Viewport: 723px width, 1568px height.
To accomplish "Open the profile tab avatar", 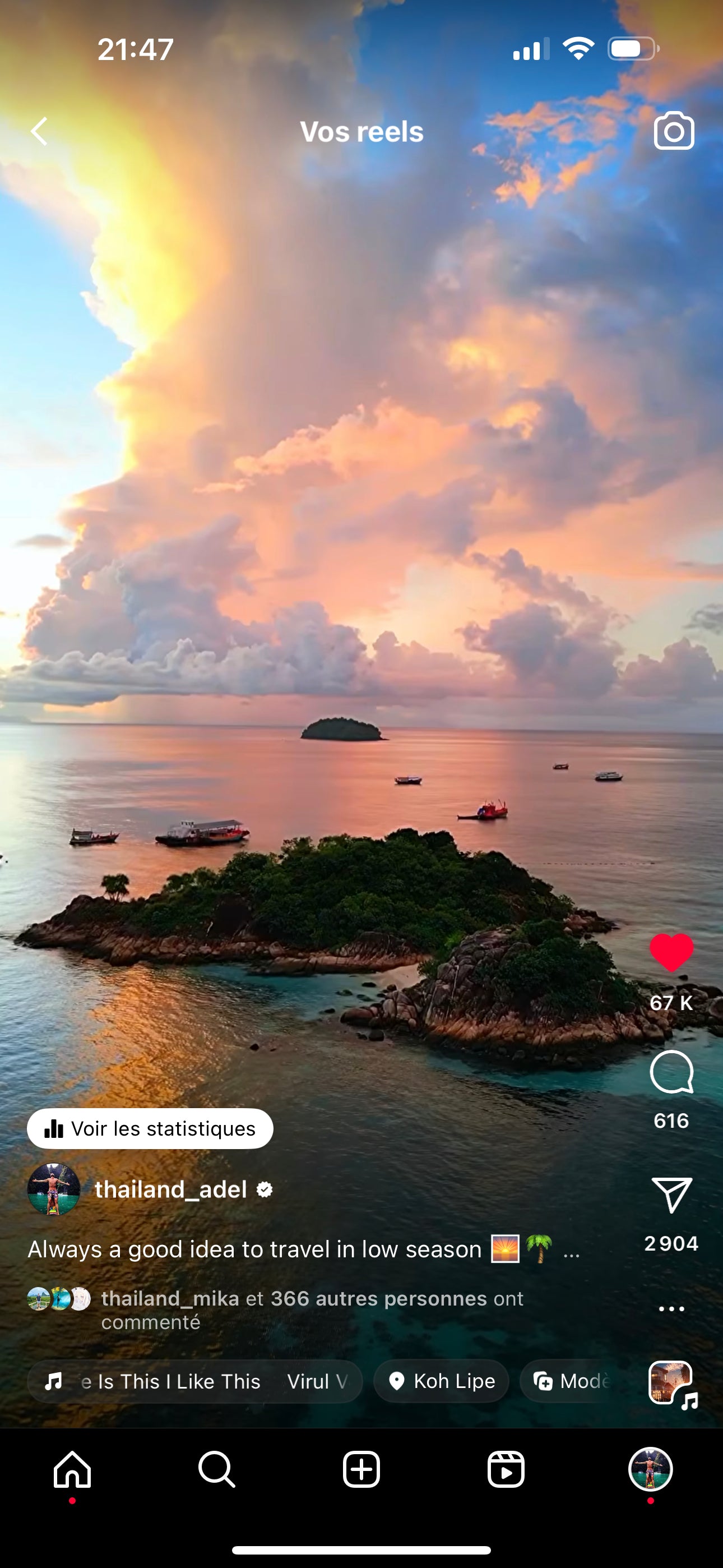I will 650,1469.
